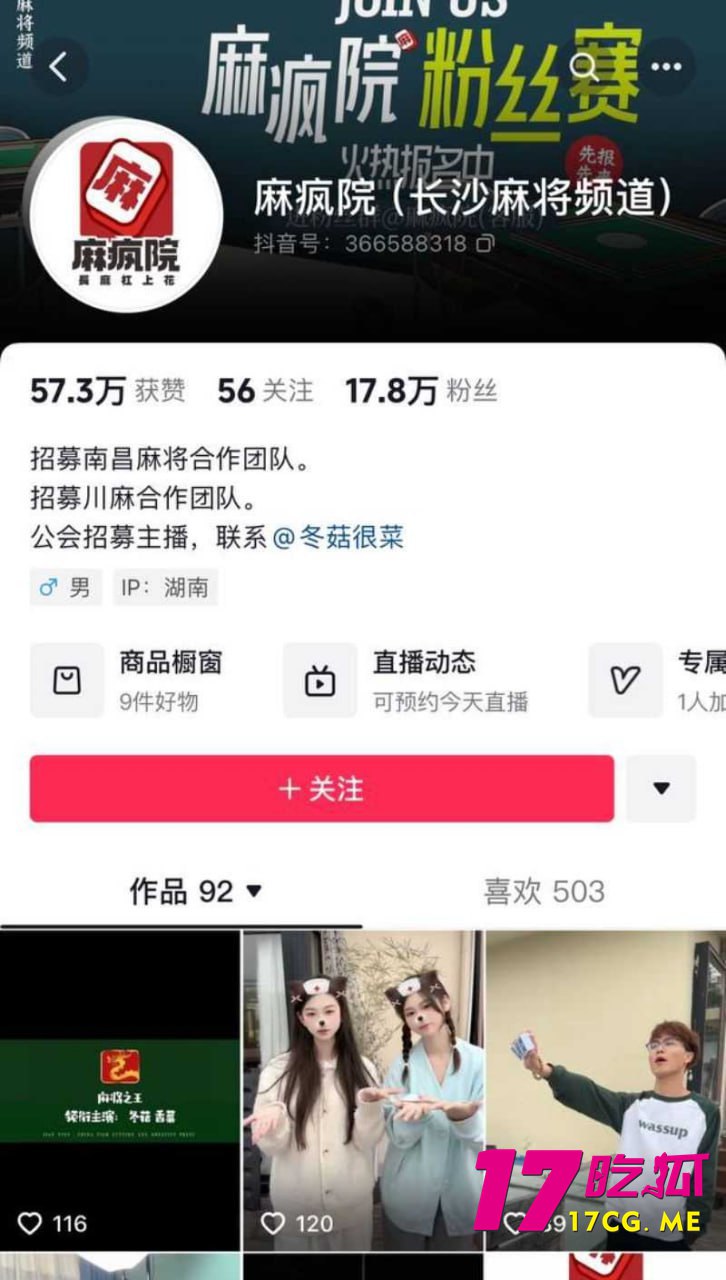
Task: View the 56 关注 following list
Action: click(265, 391)
